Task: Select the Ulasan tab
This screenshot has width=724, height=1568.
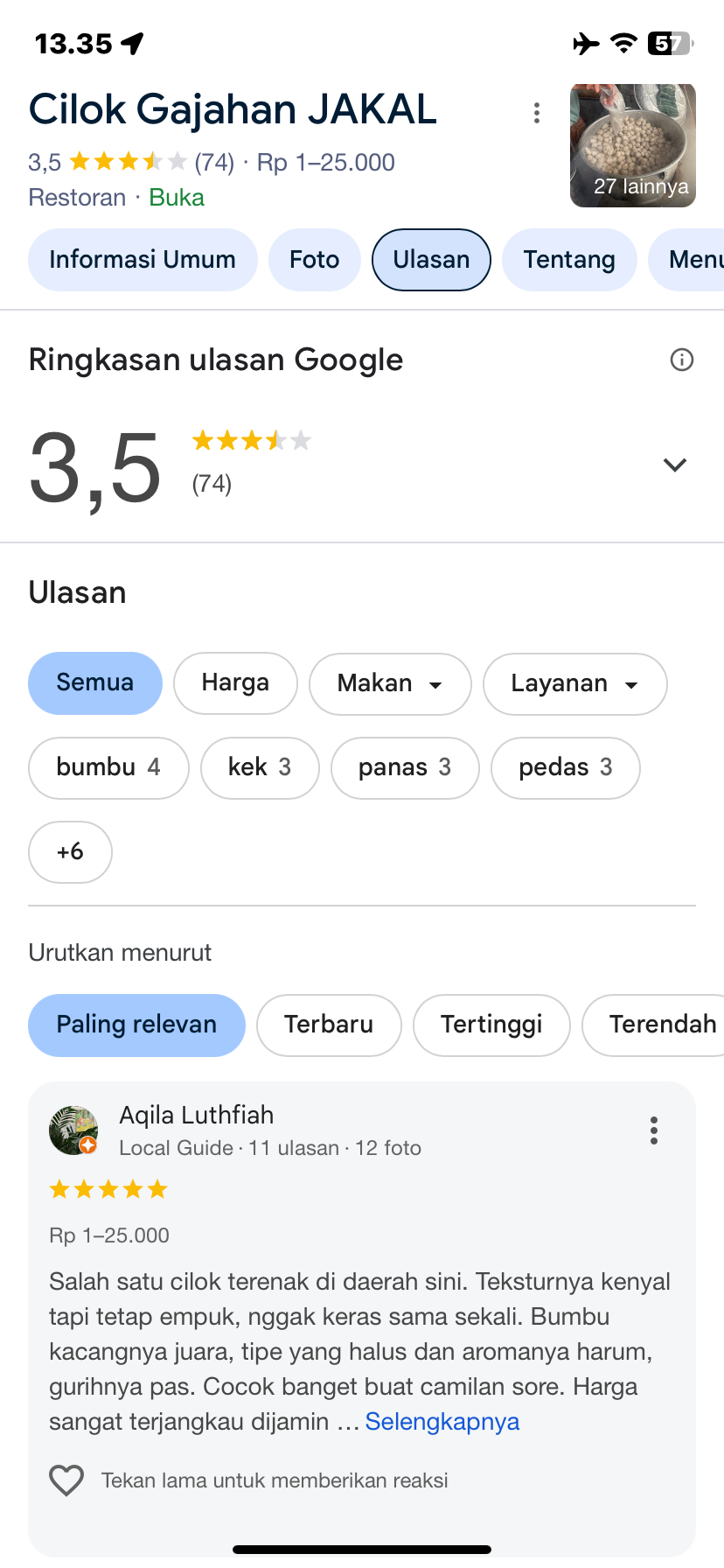Action: (x=431, y=260)
